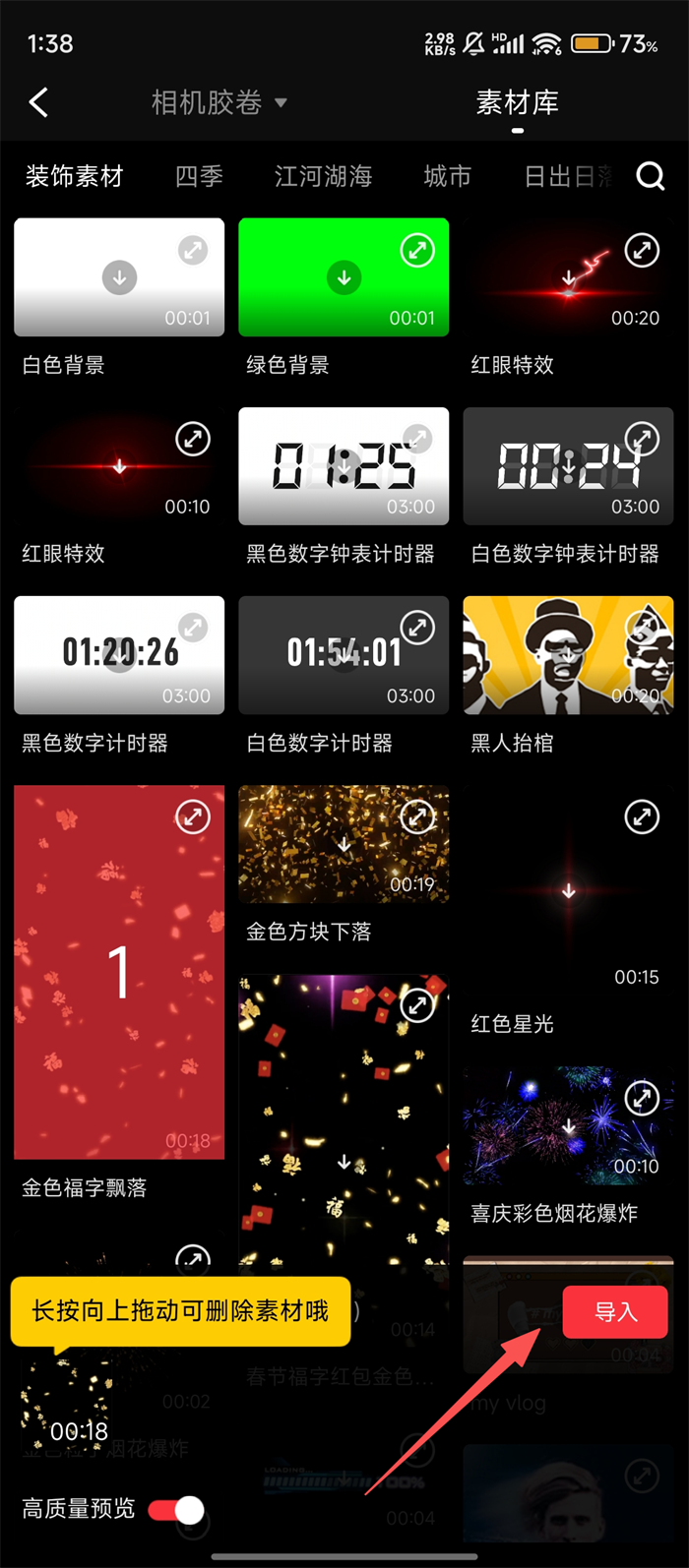Pick the 黑色数字钟表计时器 clip
The width and height of the screenshot is (689, 1568).
pyautogui.click(x=344, y=466)
